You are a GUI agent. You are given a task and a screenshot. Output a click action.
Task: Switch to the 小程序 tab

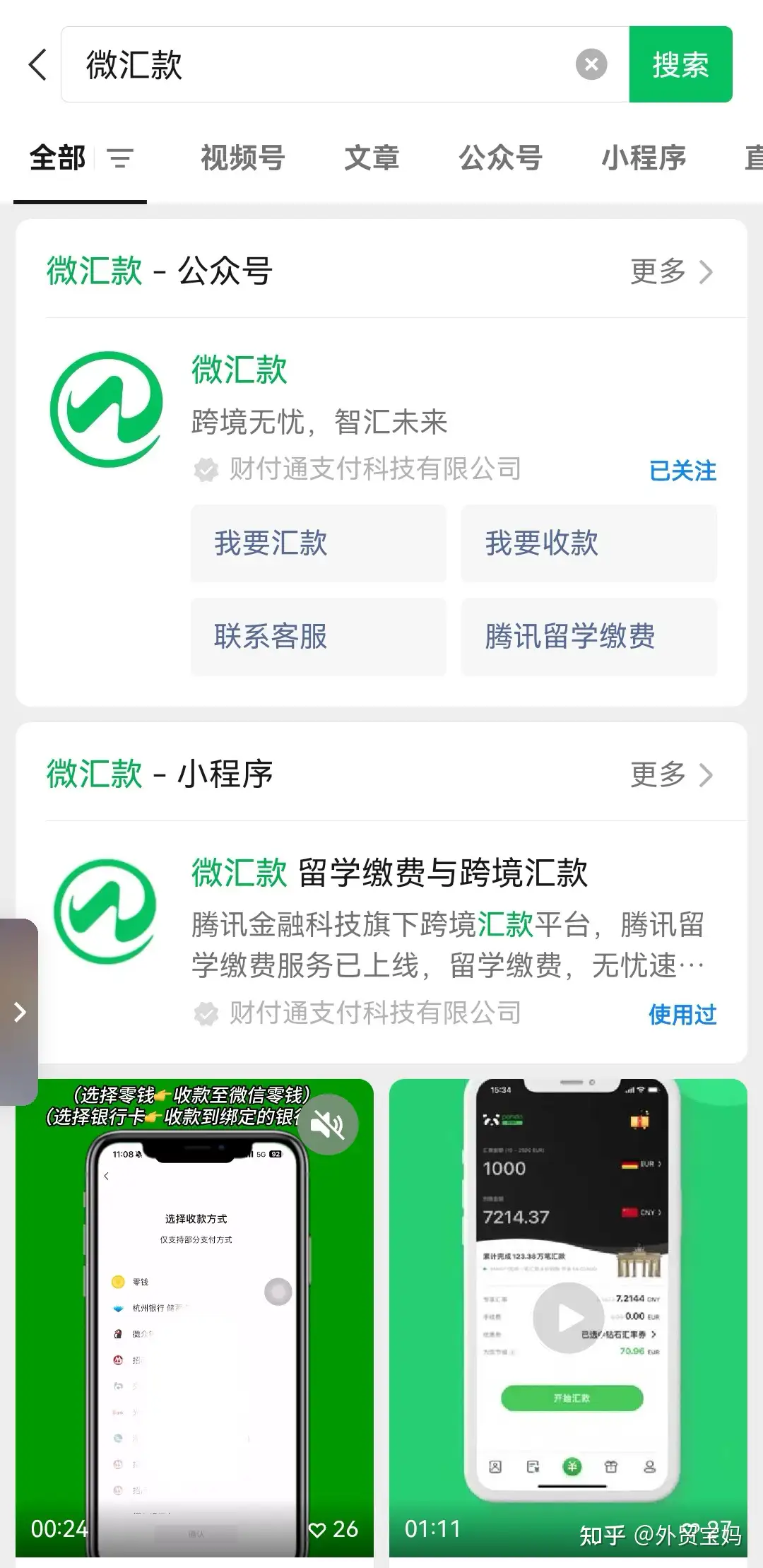coord(644,158)
